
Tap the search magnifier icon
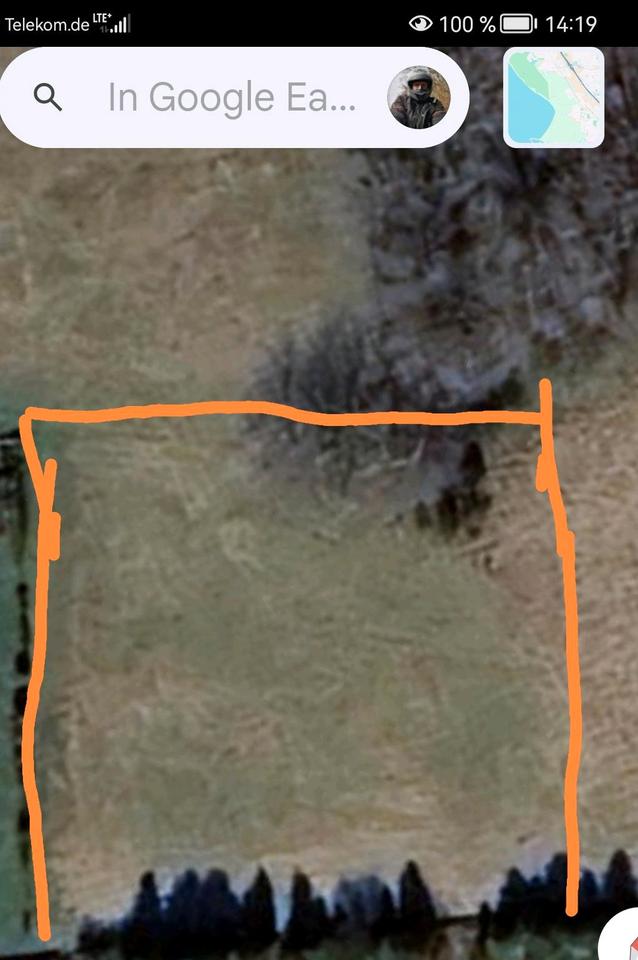[x=48, y=98]
